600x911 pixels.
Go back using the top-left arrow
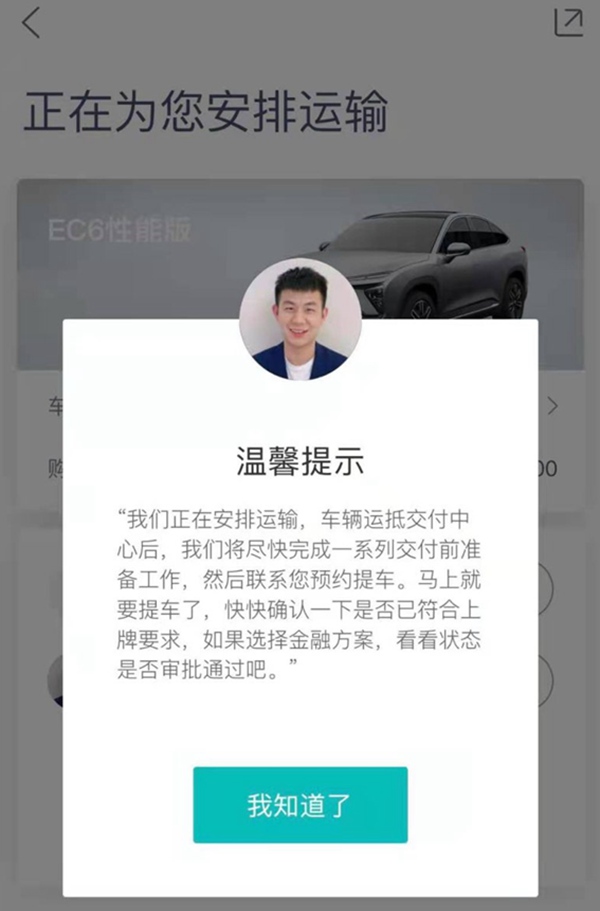click(x=31, y=23)
